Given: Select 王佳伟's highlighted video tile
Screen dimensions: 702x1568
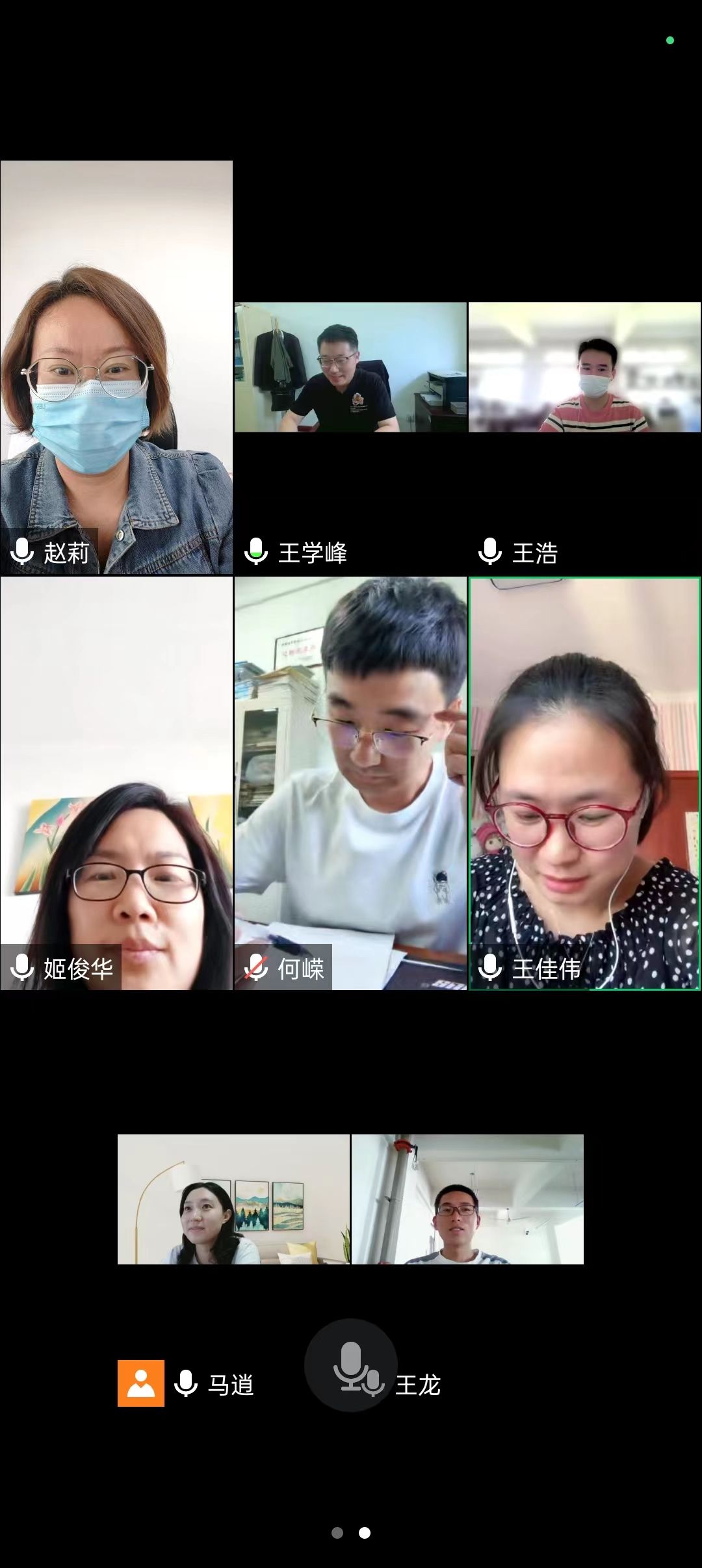Looking at the screenshot, I should (584, 783).
